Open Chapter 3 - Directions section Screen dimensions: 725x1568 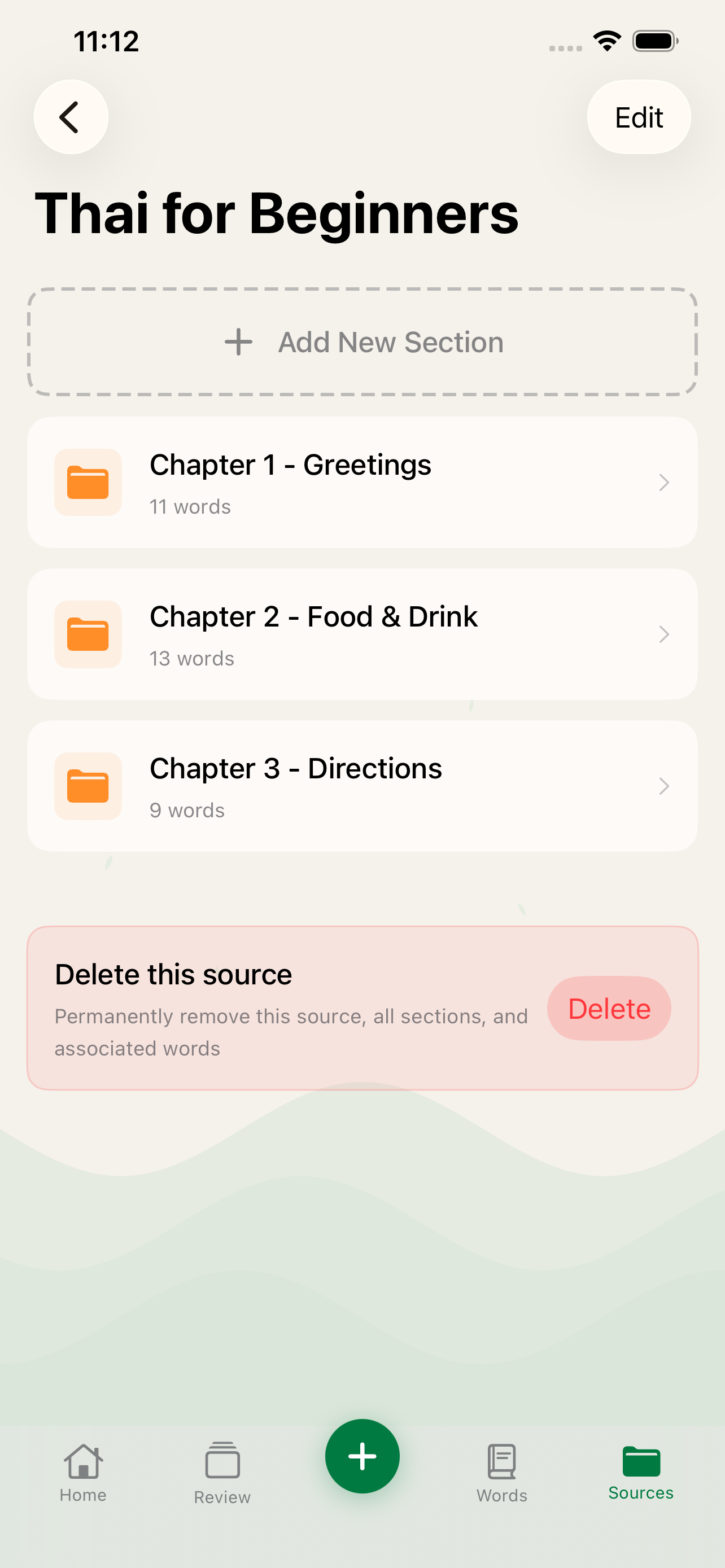(363, 786)
